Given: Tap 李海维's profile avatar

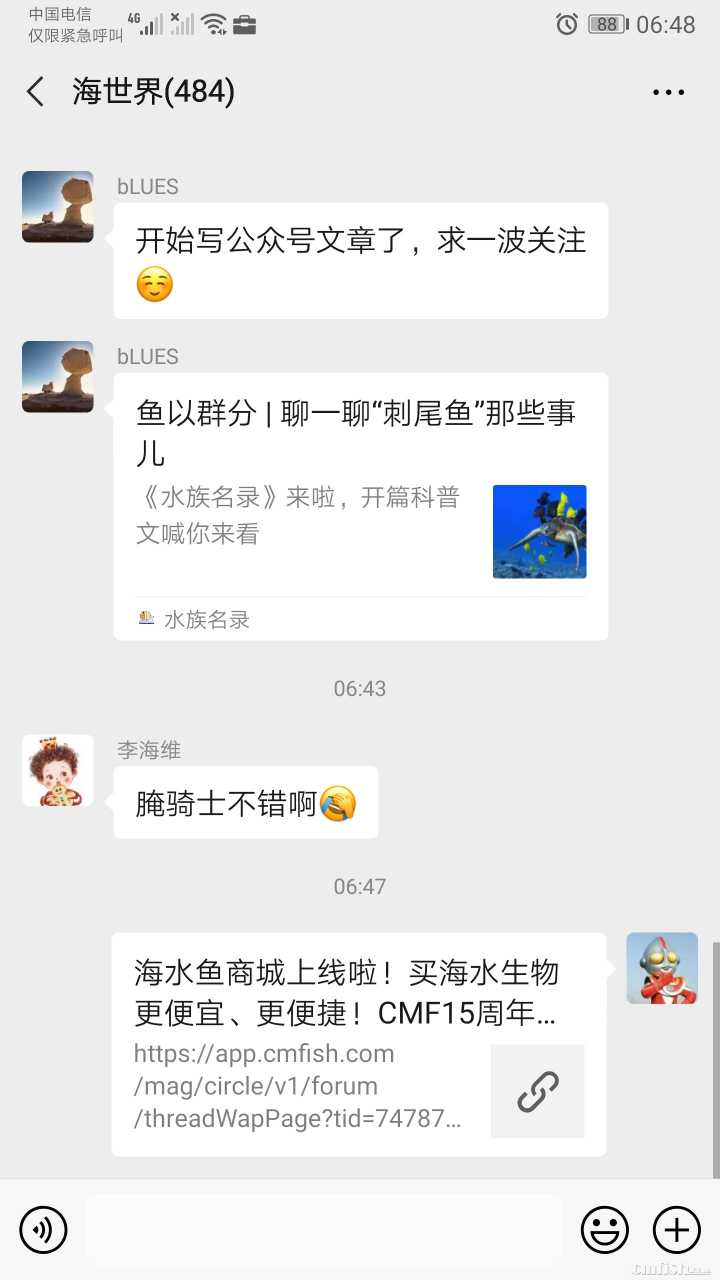Looking at the screenshot, I should (58, 771).
